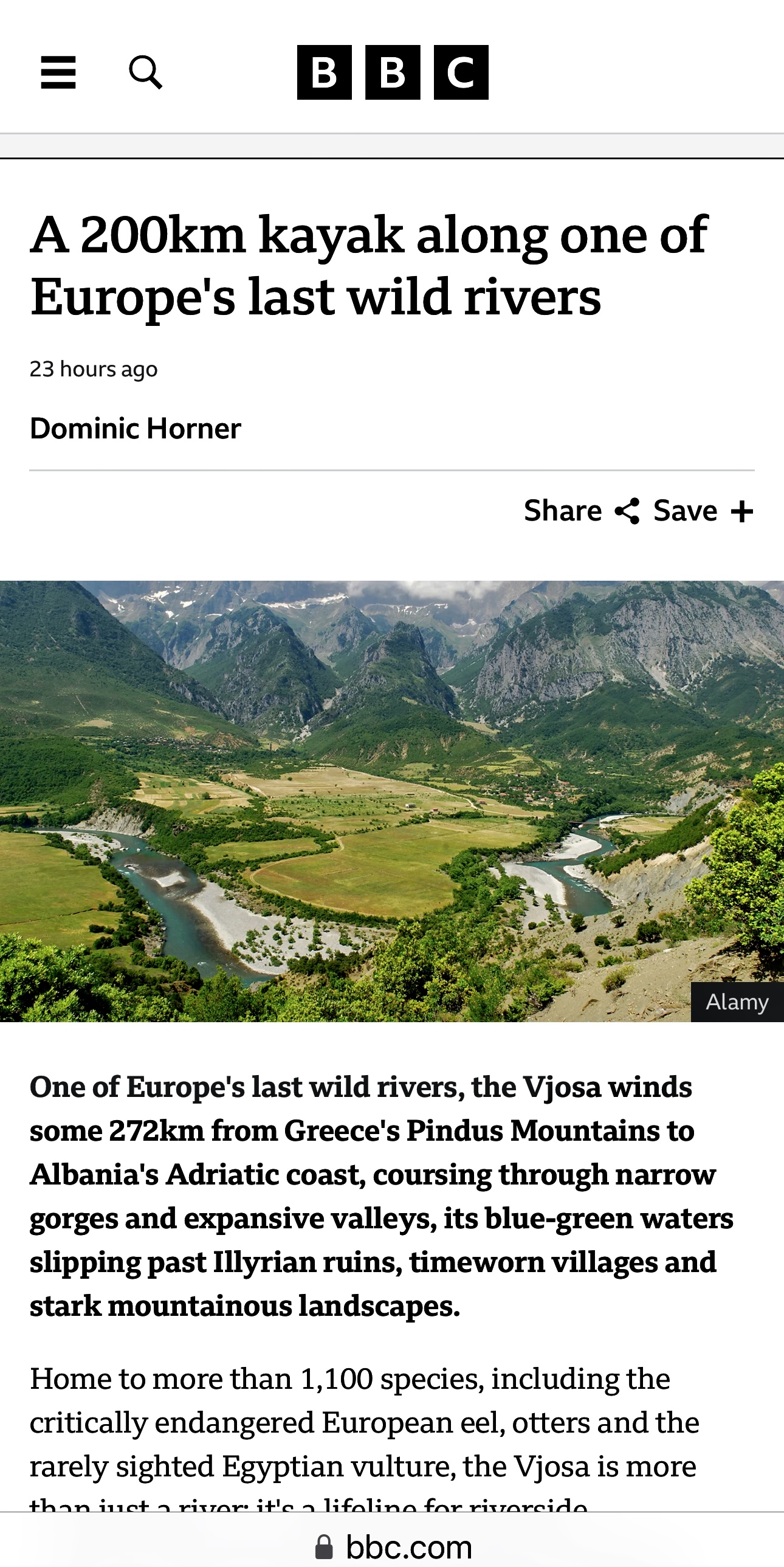
Task: Tap the bbc.com address bar
Action: tap(393, 1546)
